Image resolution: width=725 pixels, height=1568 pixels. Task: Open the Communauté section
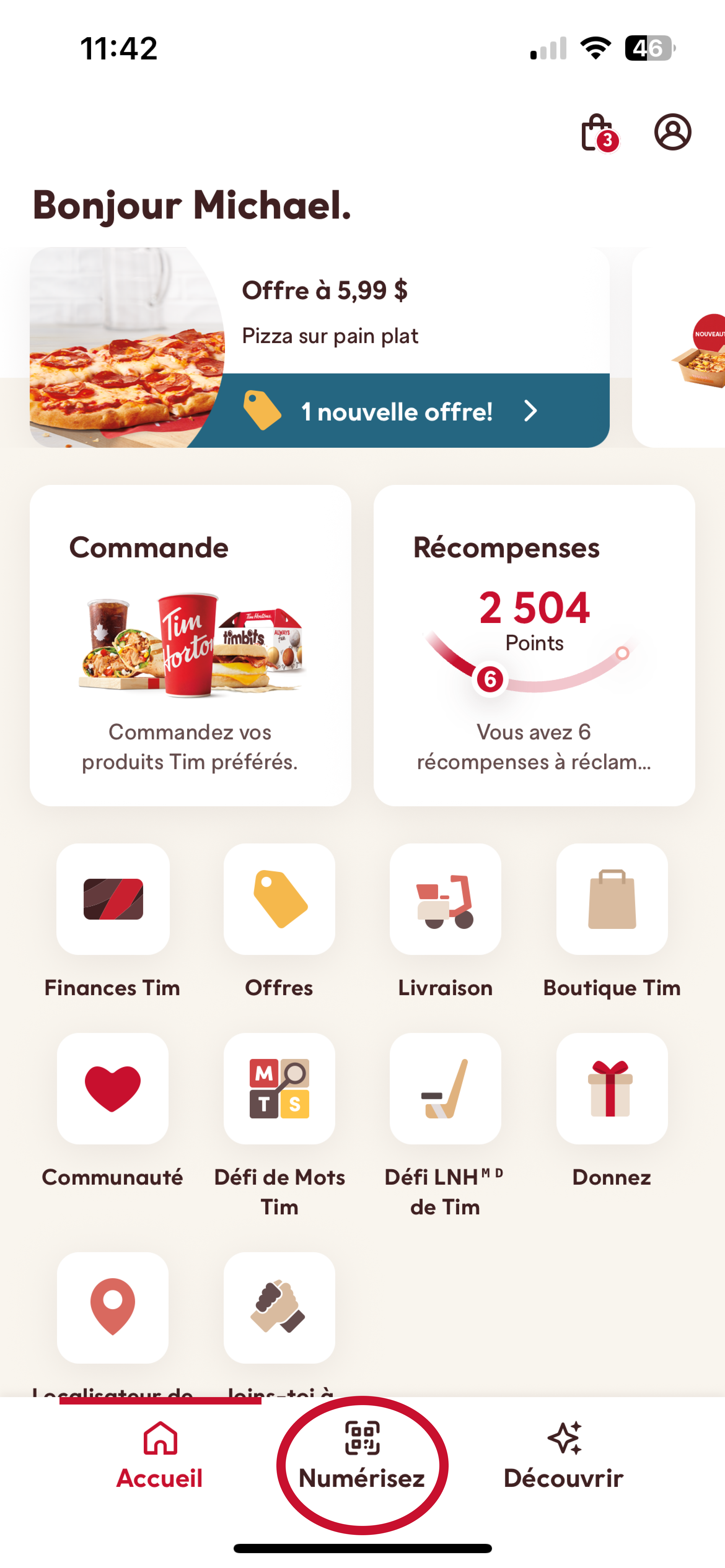(x=113, y=1088)
